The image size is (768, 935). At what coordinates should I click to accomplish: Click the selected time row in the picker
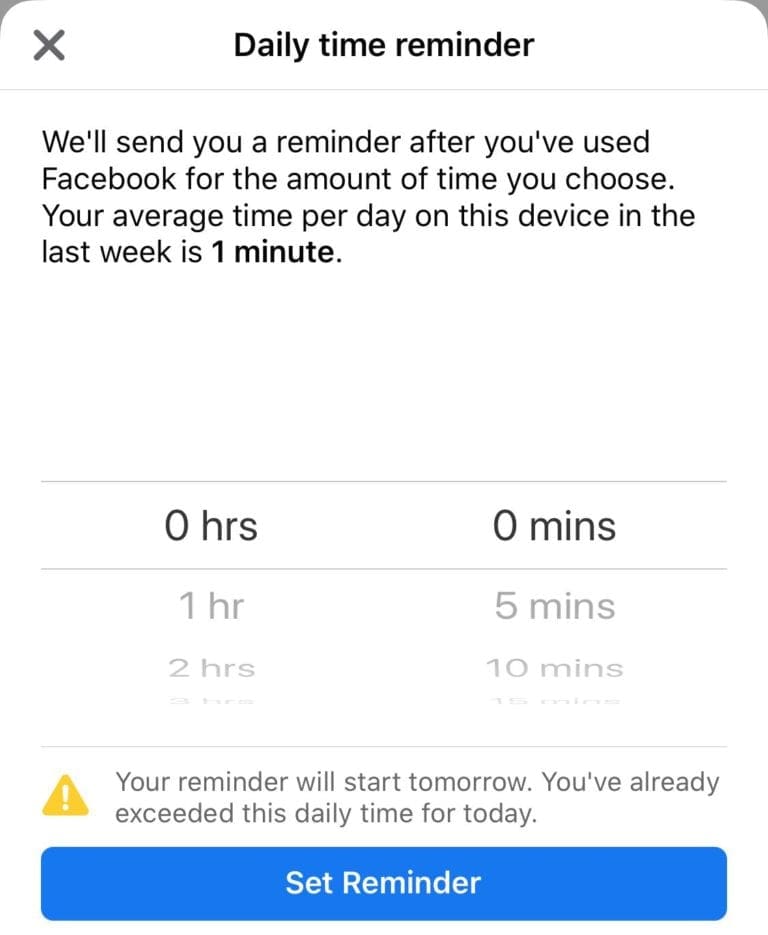(383, 524)
